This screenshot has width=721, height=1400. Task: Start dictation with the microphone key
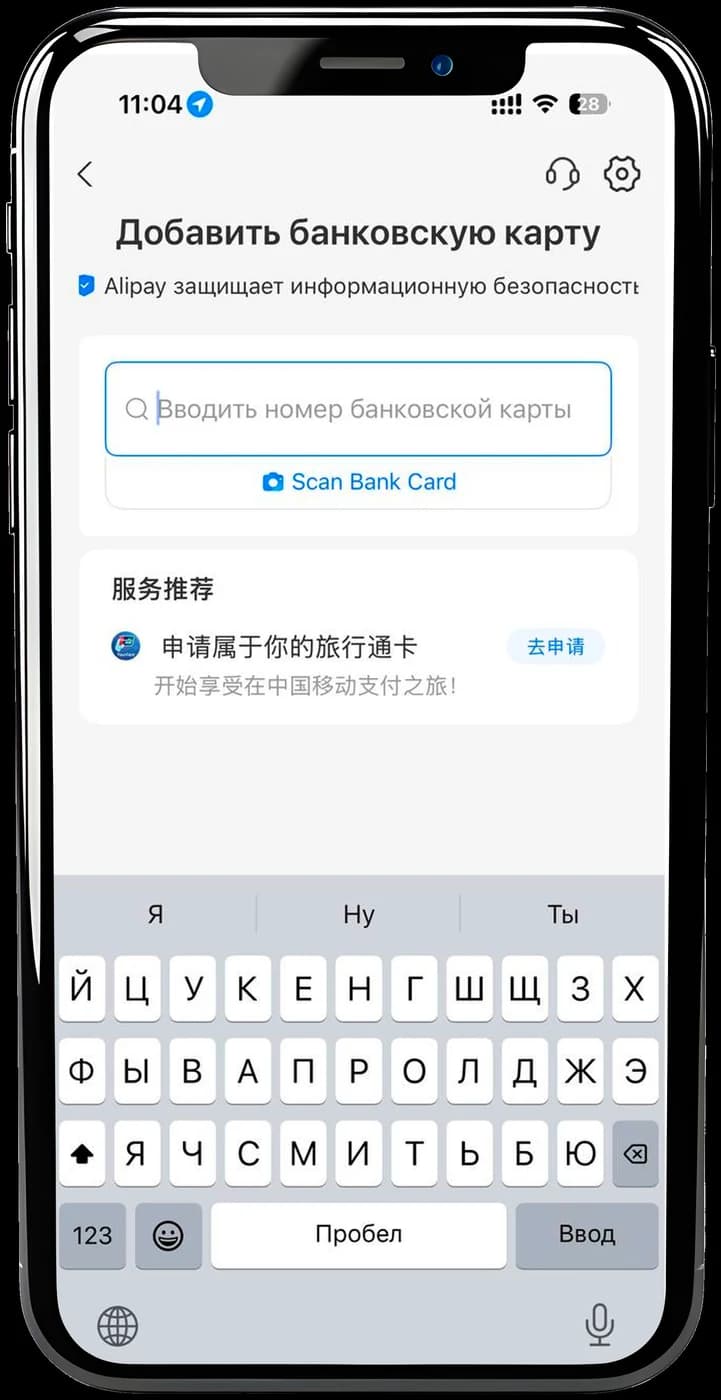pos(599,1325)
